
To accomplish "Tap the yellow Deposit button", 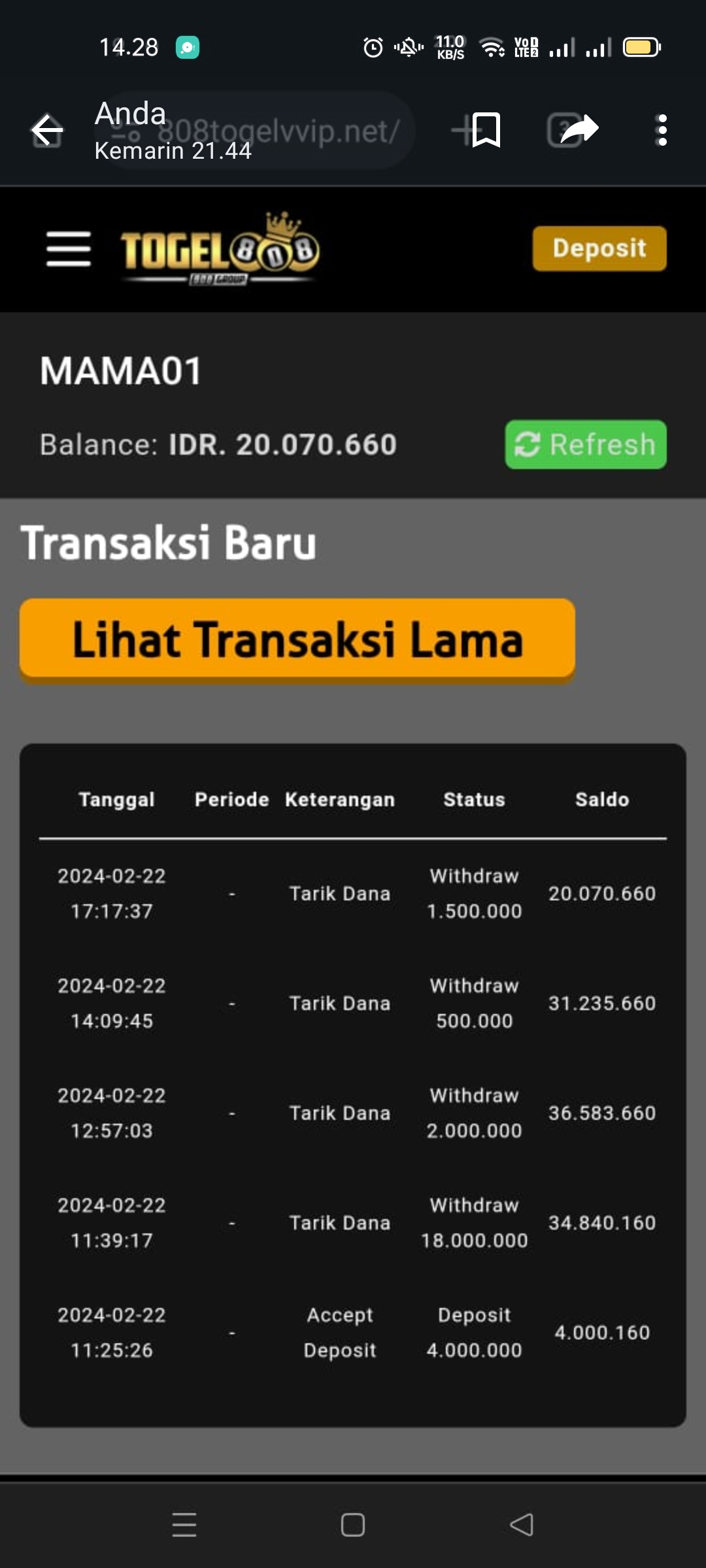I will 599,248.
